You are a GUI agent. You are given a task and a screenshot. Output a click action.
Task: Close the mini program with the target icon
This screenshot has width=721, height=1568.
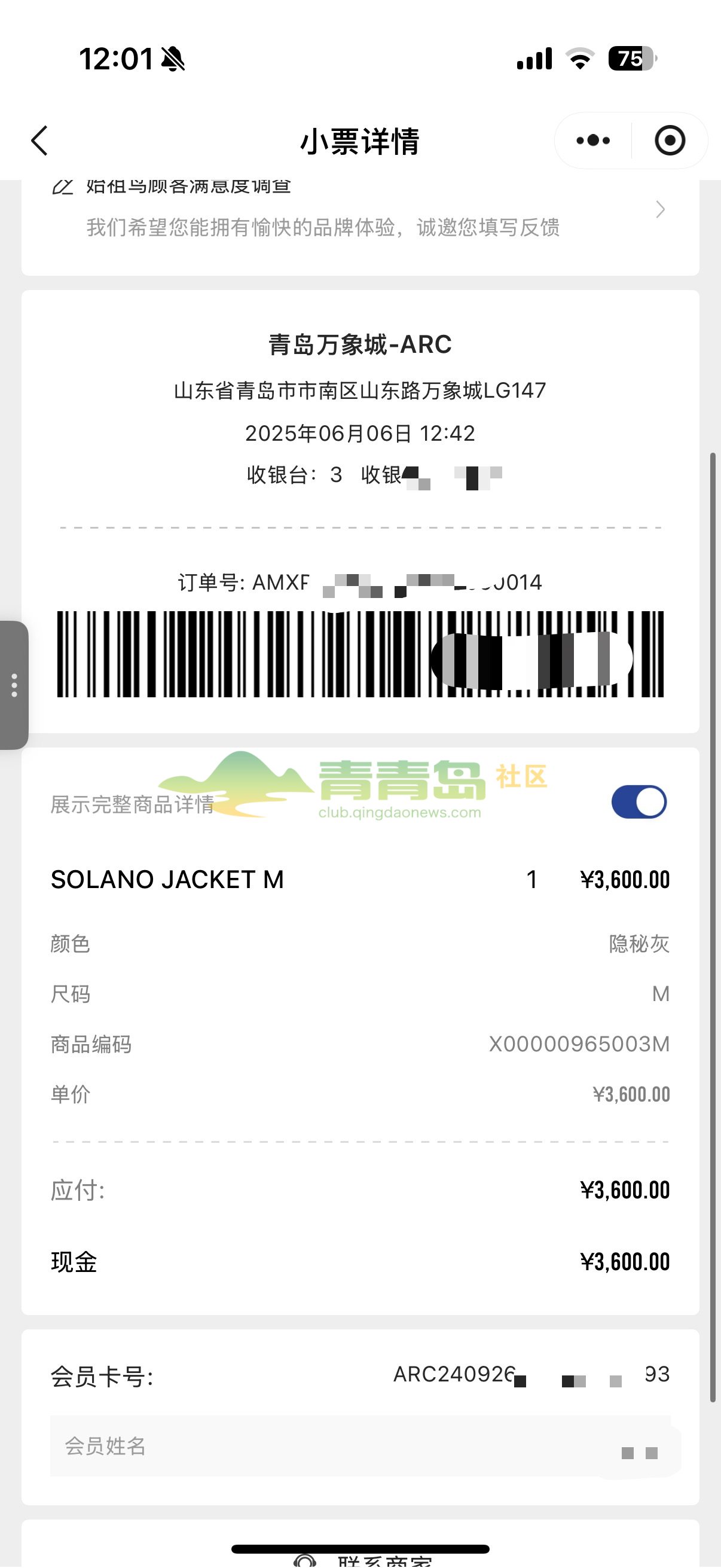670,141
